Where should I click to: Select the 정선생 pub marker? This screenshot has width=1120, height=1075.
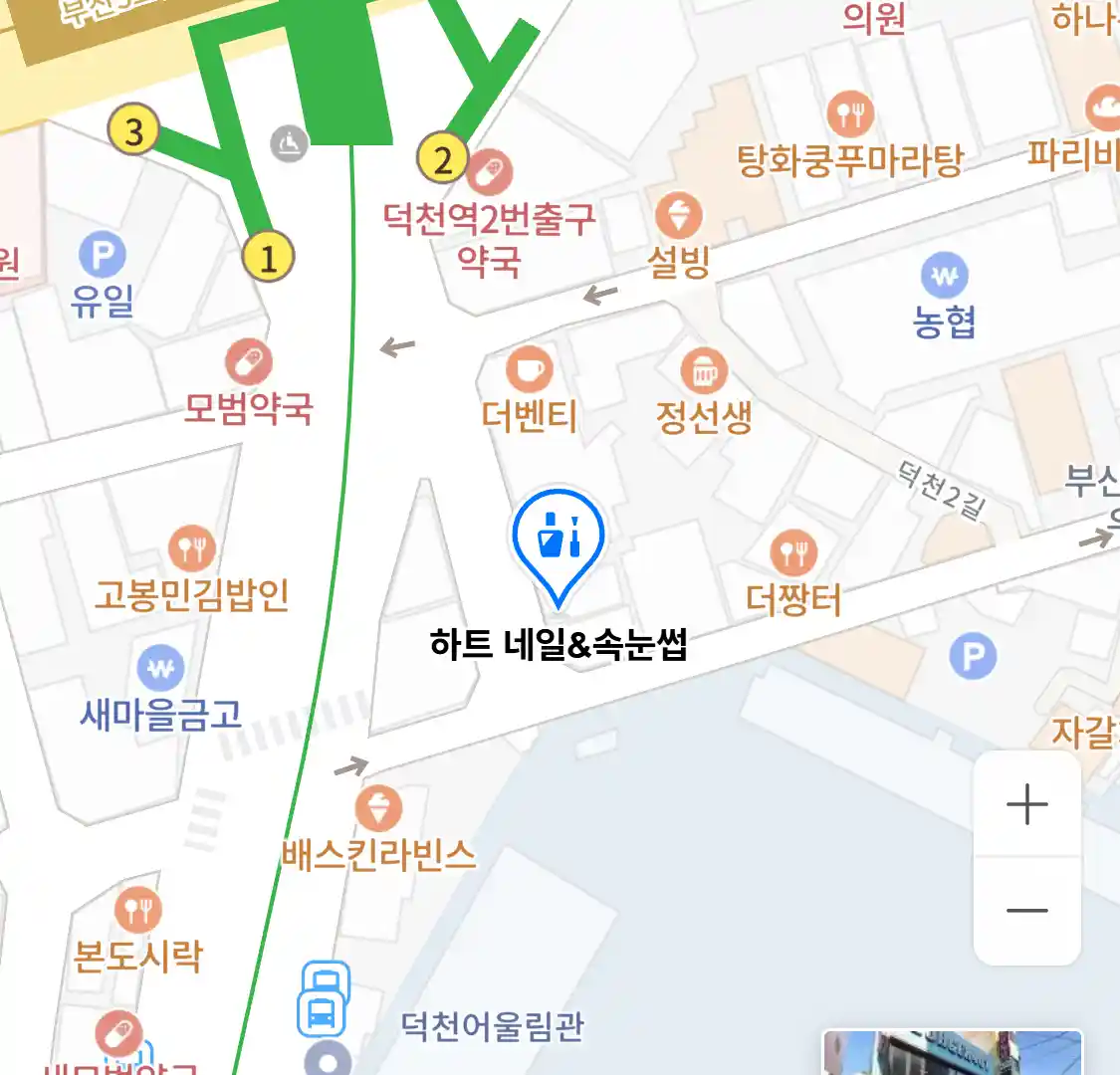point(704,371)
